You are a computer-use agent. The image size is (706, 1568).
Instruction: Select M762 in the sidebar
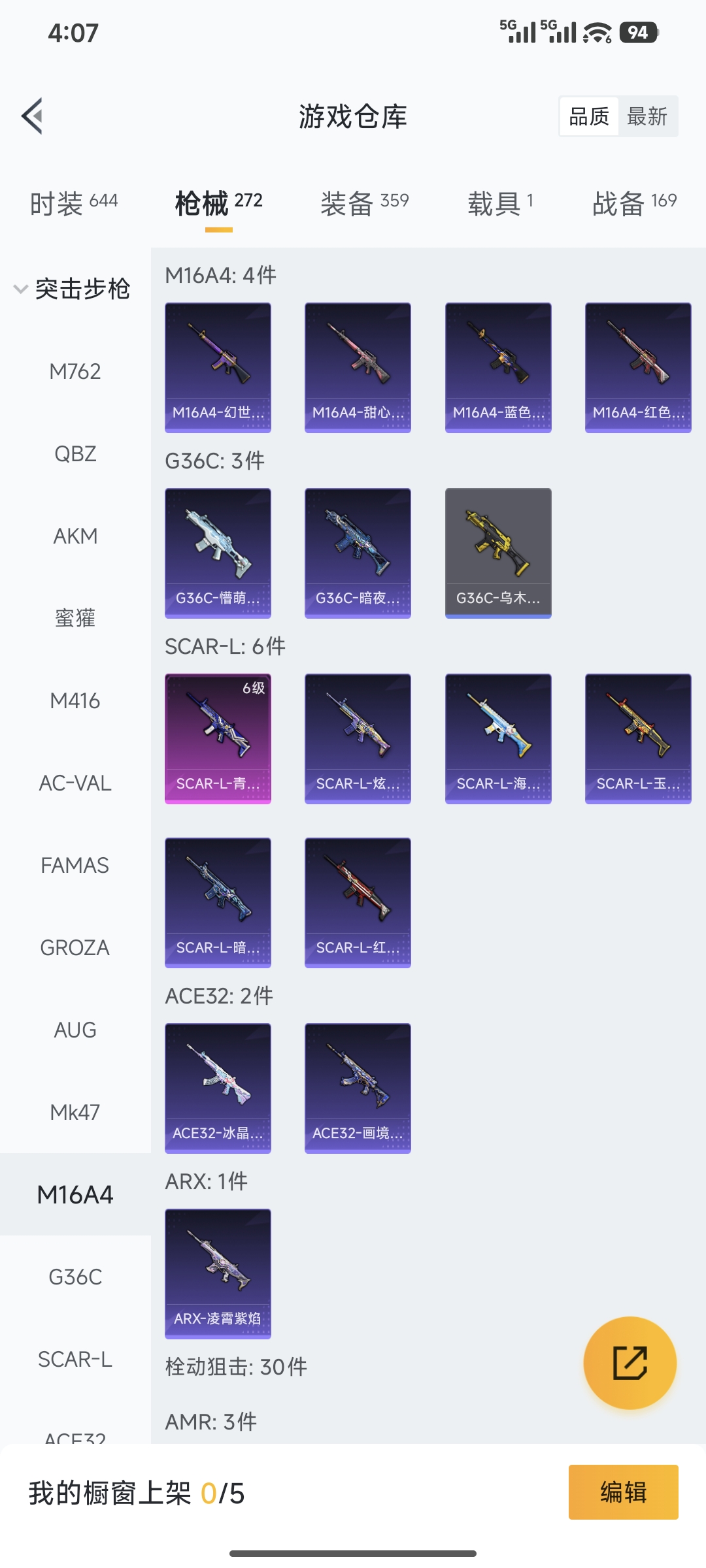pyautogui.click(x=75, y=372)
